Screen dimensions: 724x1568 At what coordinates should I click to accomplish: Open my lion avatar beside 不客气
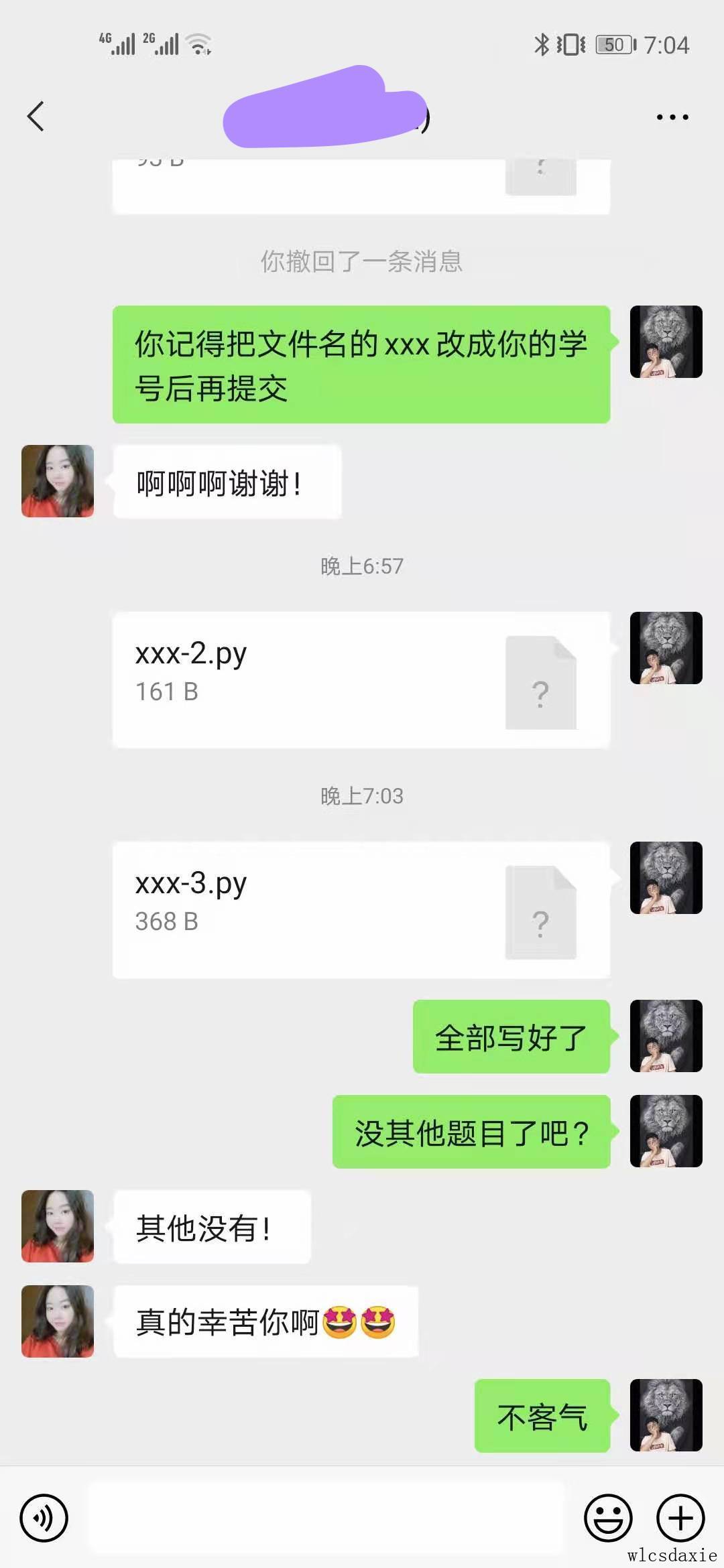click(666, 1415)
